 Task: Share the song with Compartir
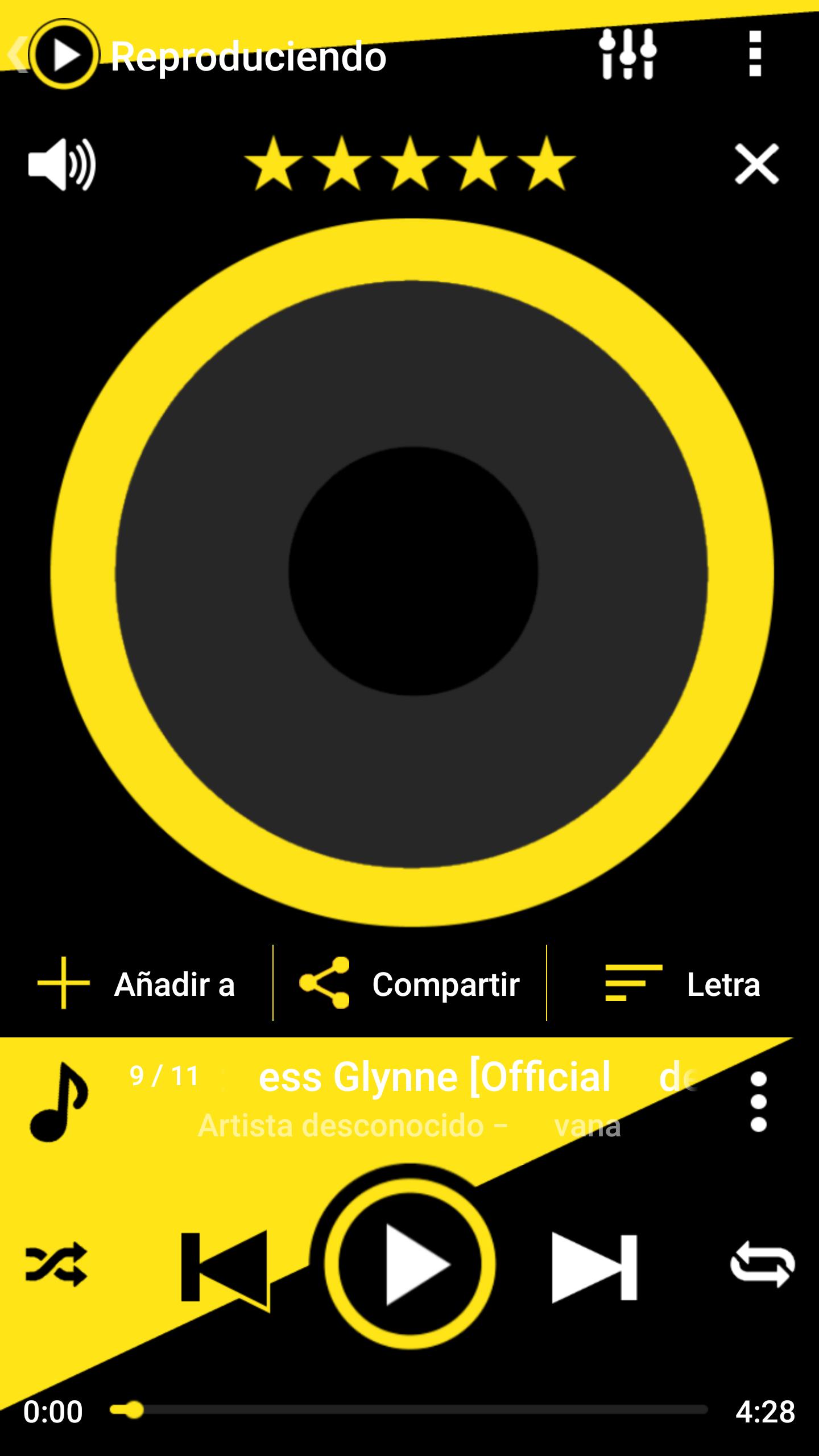click(409, 984)
